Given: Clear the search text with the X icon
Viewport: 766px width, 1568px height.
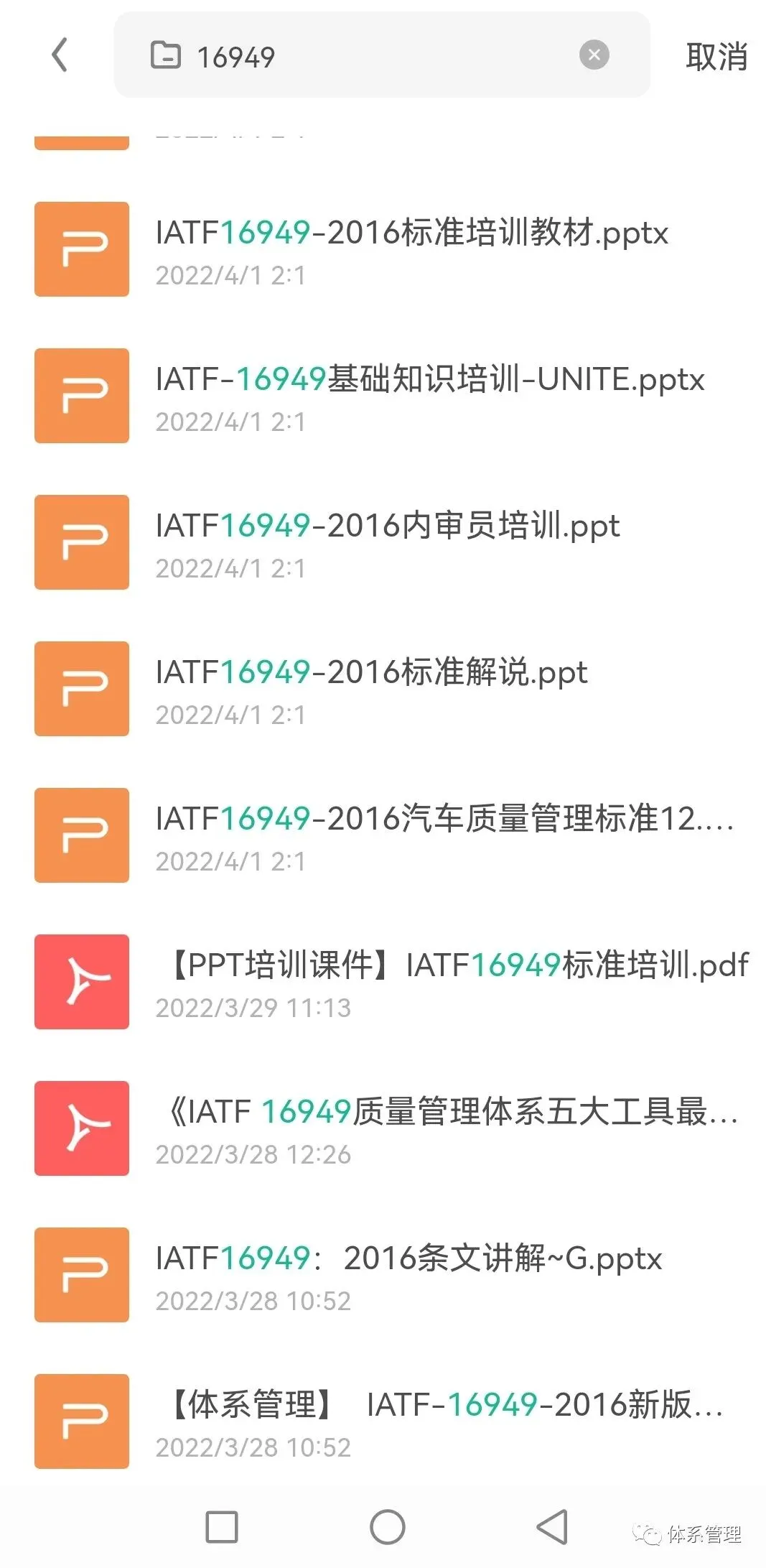Looking at the screenshot, I should [594, 55].
